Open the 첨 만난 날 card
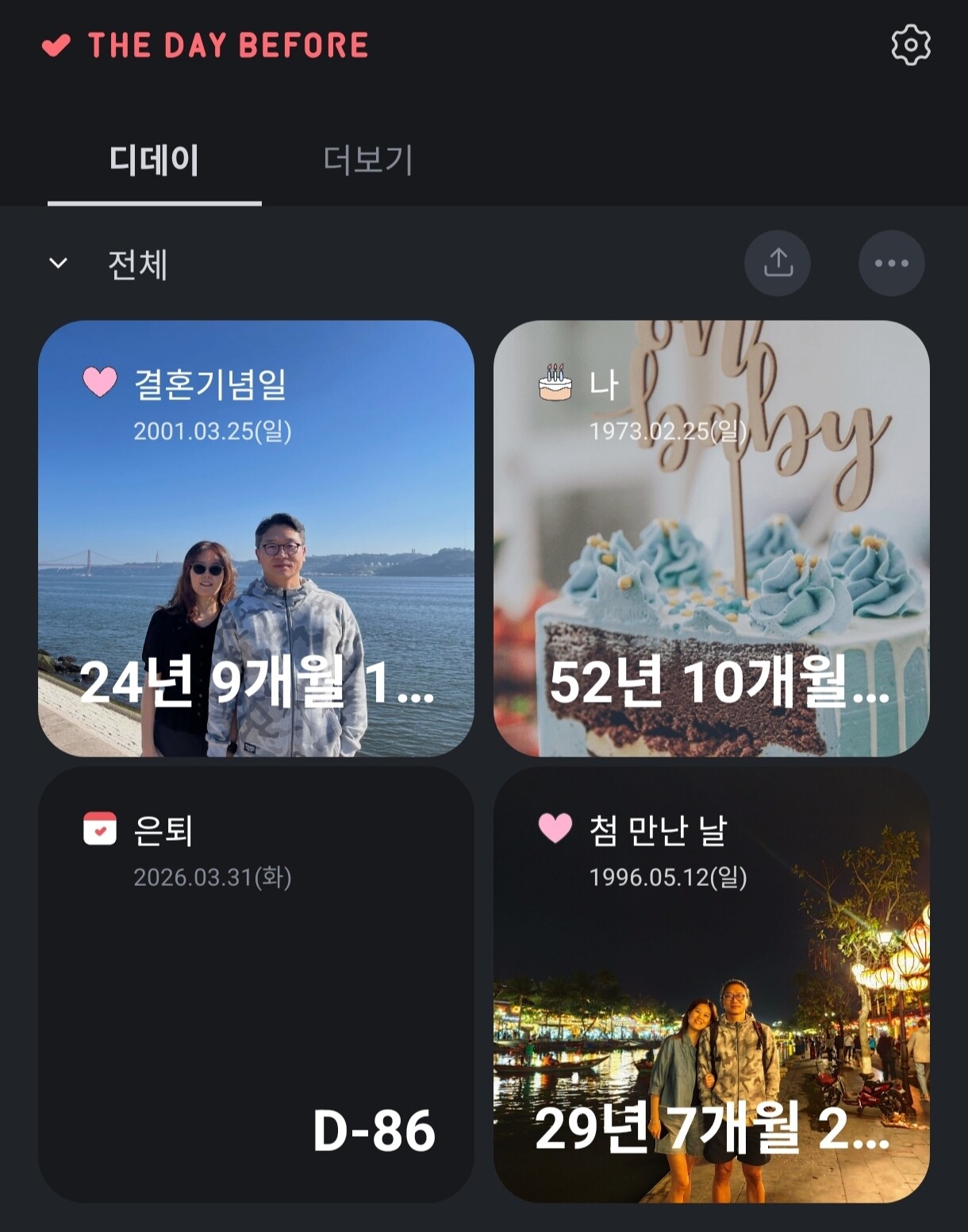Screen dimensions: 968x1232 pos(711,984)
